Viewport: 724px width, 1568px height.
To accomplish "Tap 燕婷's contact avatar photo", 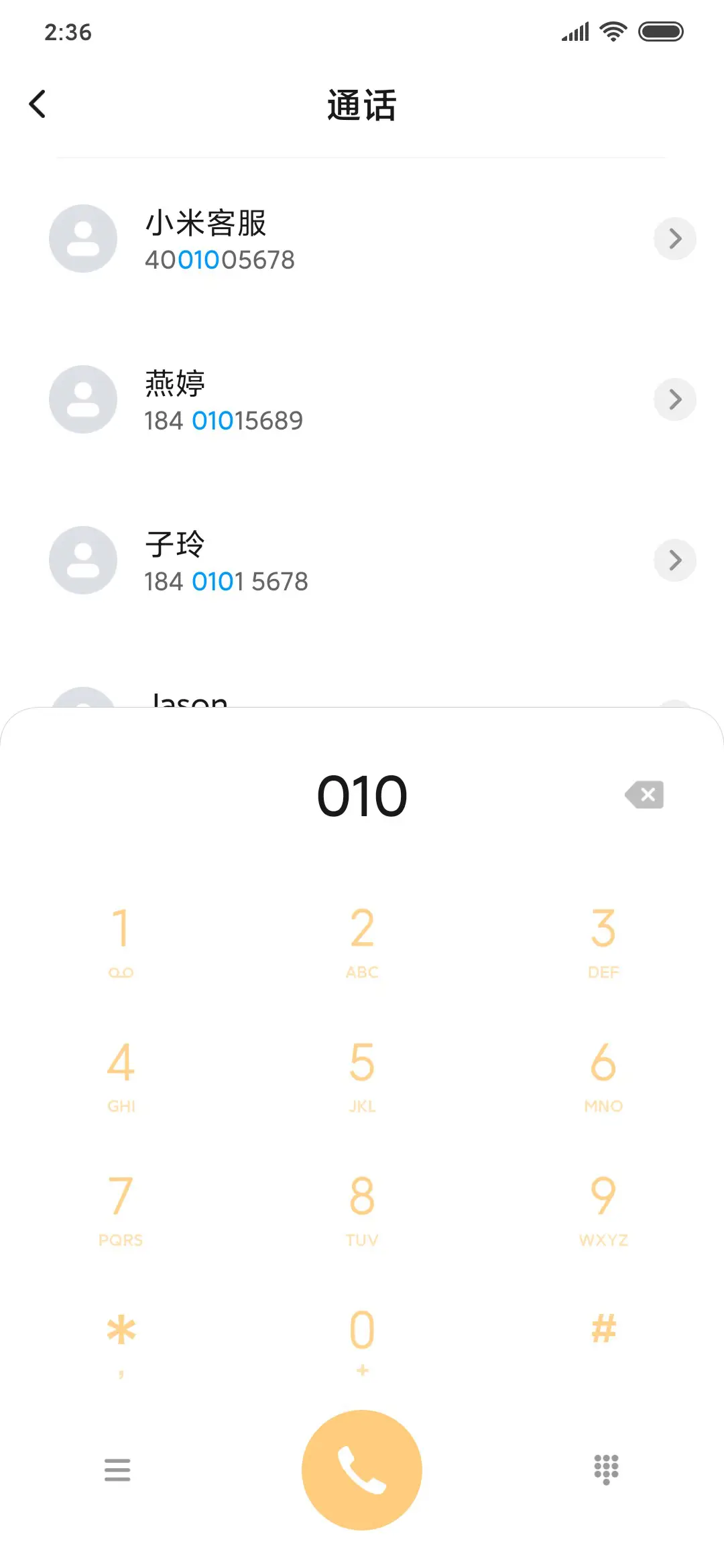I will tap(82, 399).
